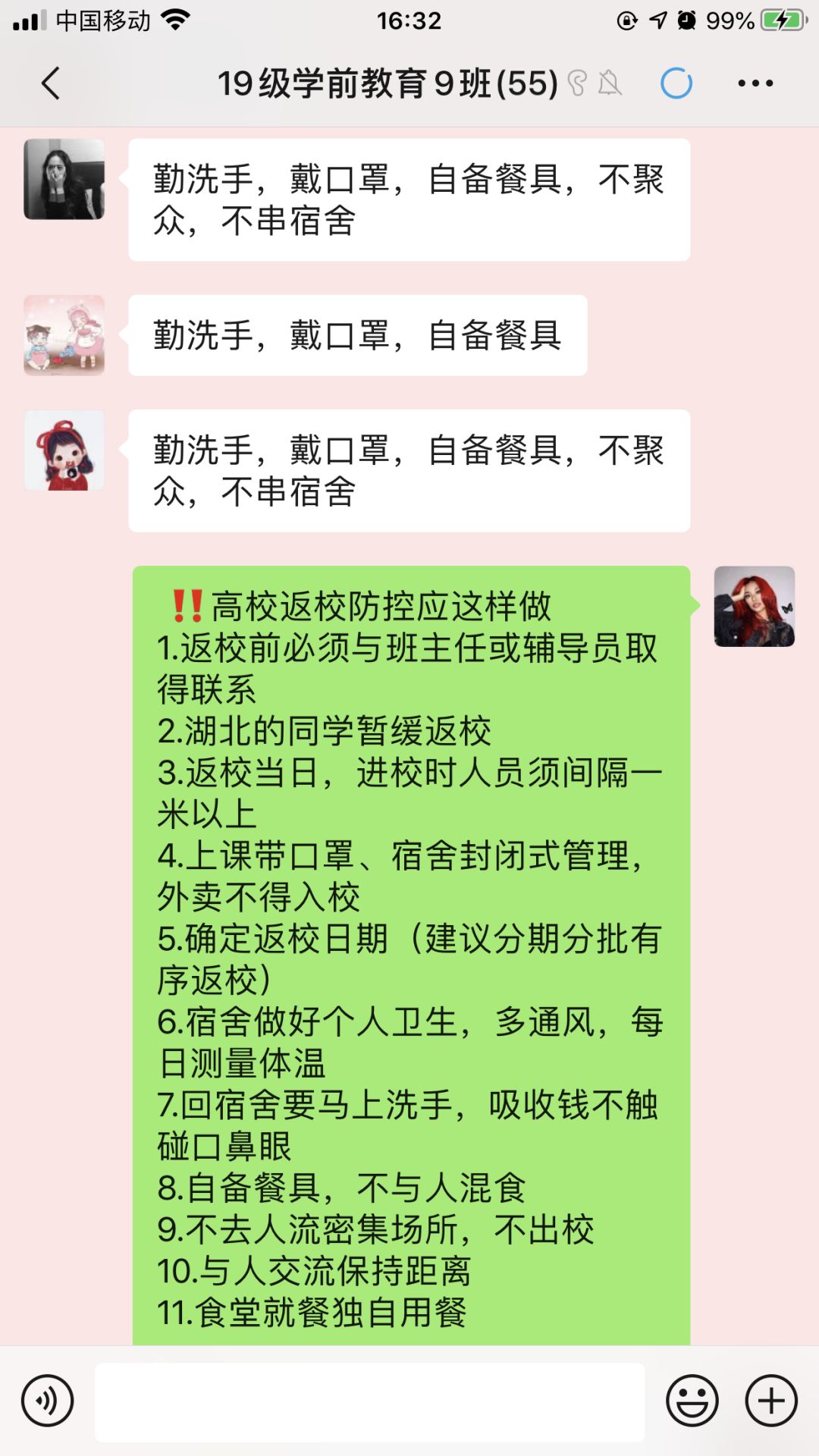Screen dimensions: 819x1456
Task: Tap the message text field
Action: [369, 1401]
